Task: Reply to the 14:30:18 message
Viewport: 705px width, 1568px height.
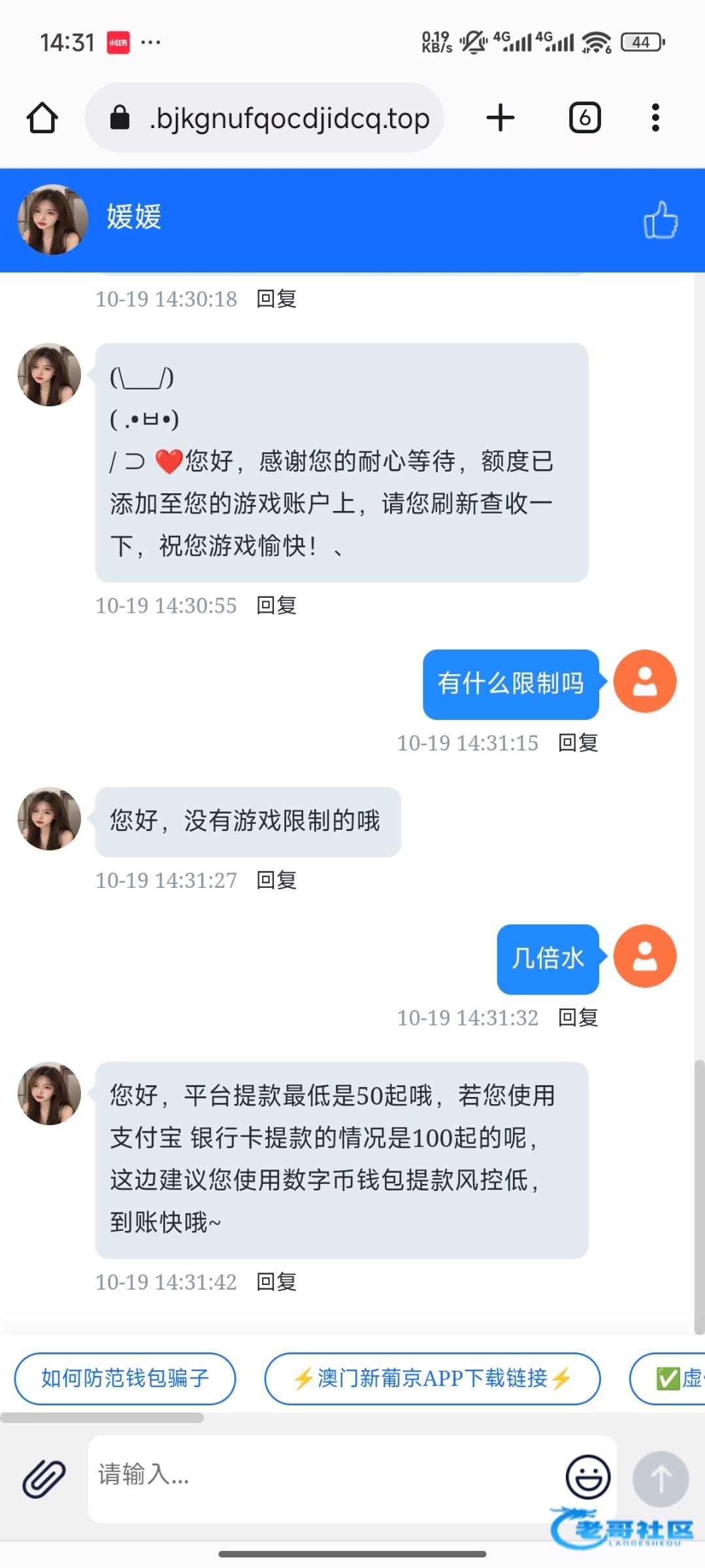Action: point(276,299)
